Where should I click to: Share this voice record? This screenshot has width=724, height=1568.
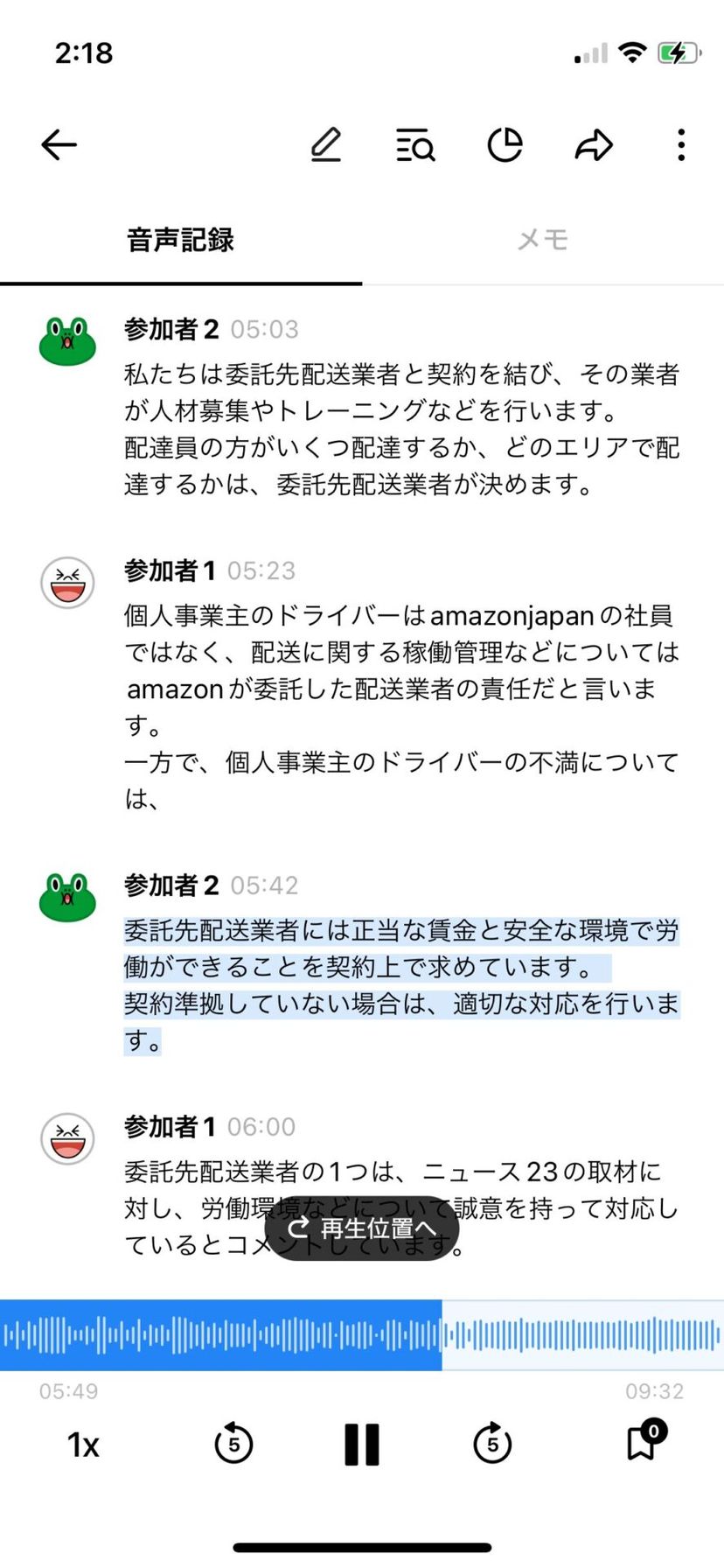click(594, 145)
